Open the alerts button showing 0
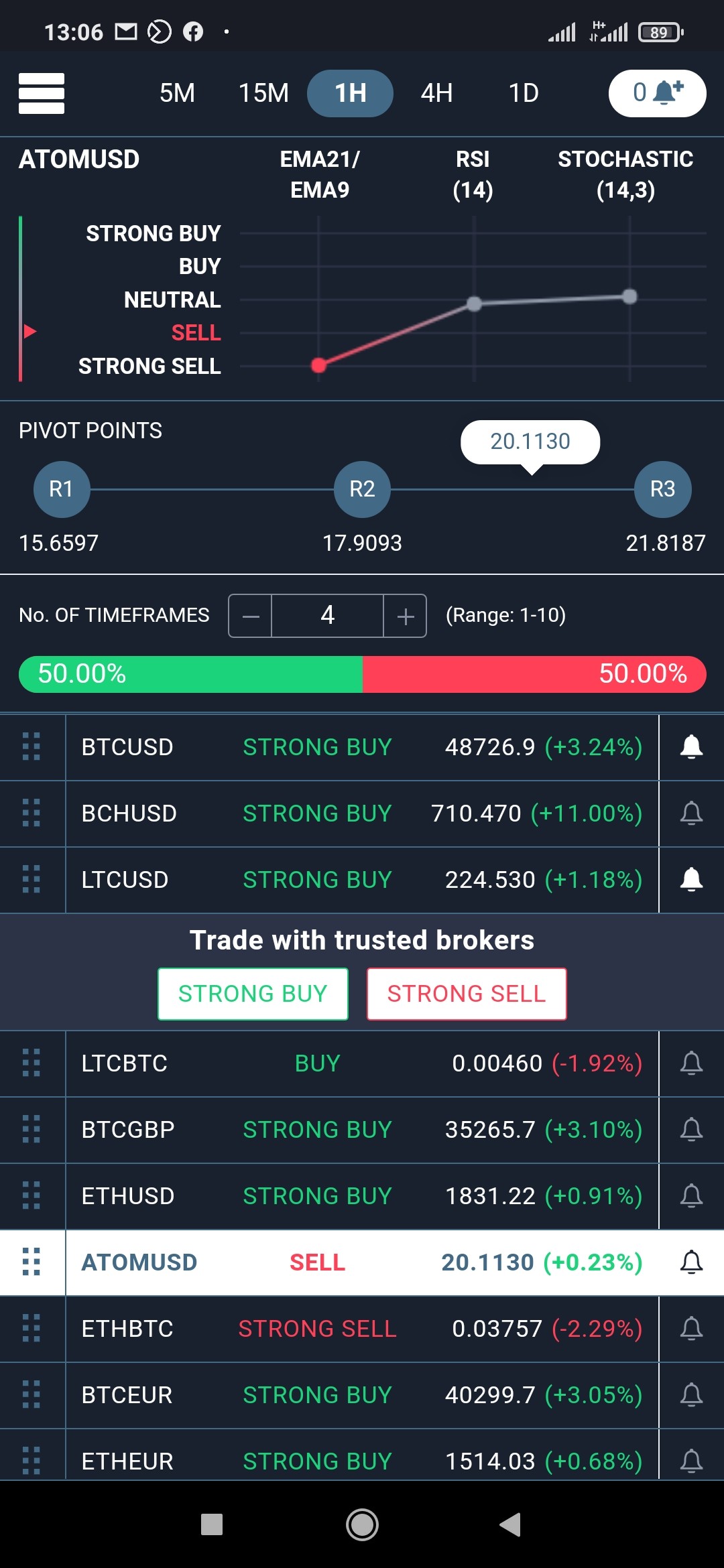 657,93
